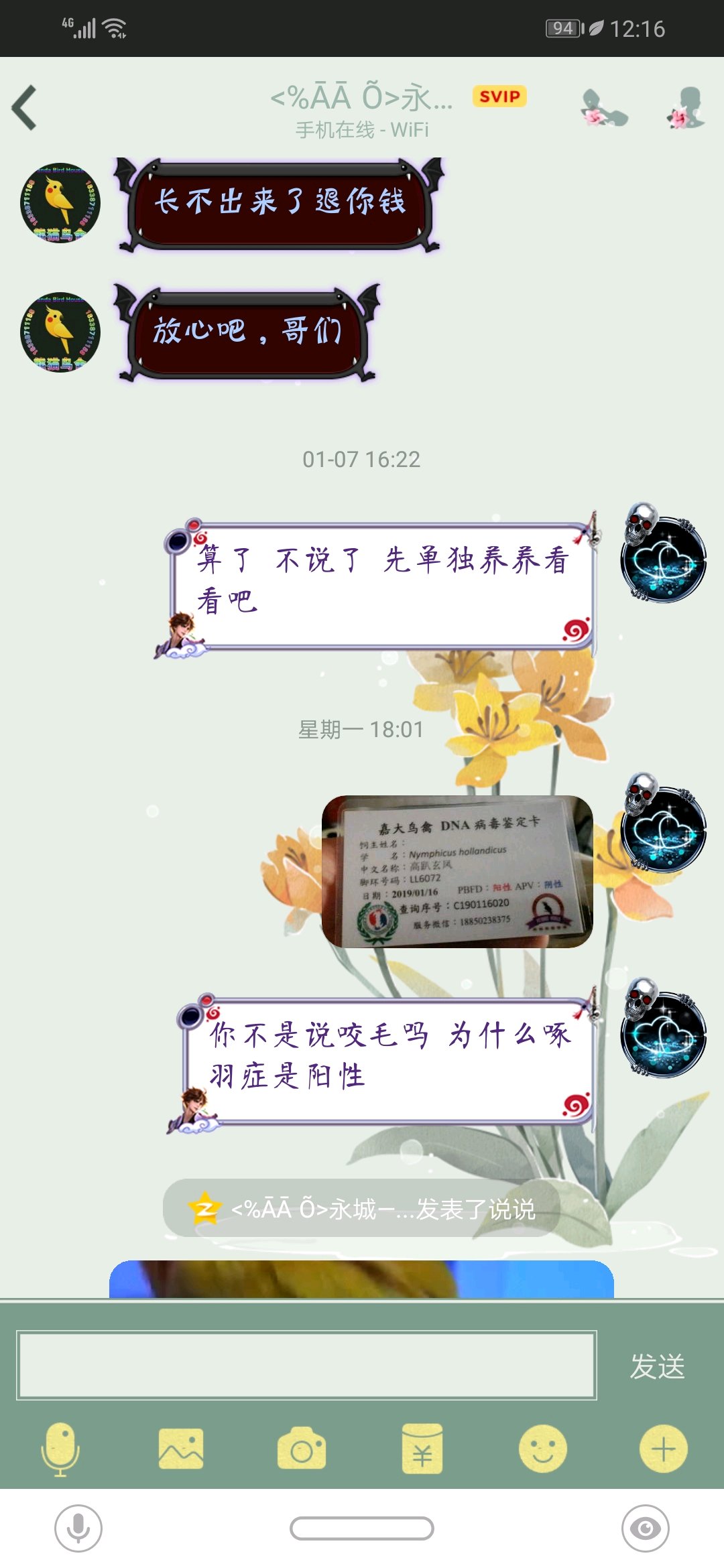
Task: Open the contact's profile settings
Action: (x=686, y=107)
